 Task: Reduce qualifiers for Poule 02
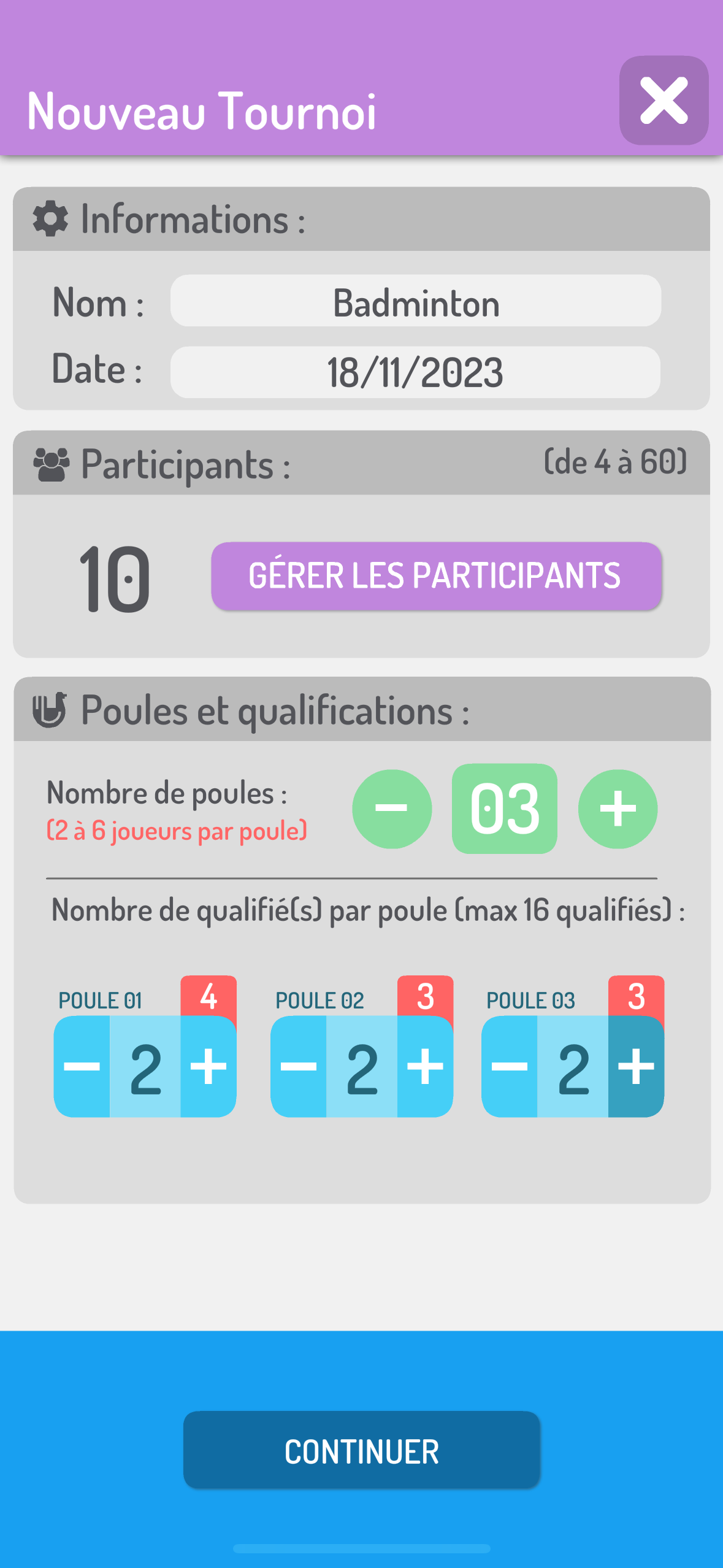[x=299, y=1066]
